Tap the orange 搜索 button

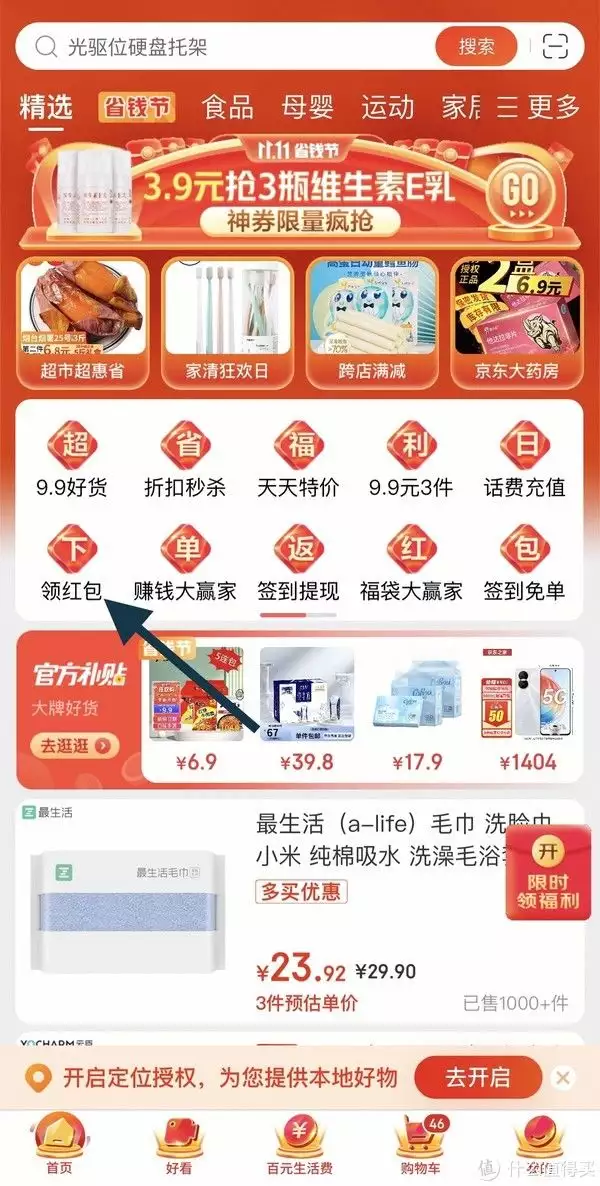(477, 46)
